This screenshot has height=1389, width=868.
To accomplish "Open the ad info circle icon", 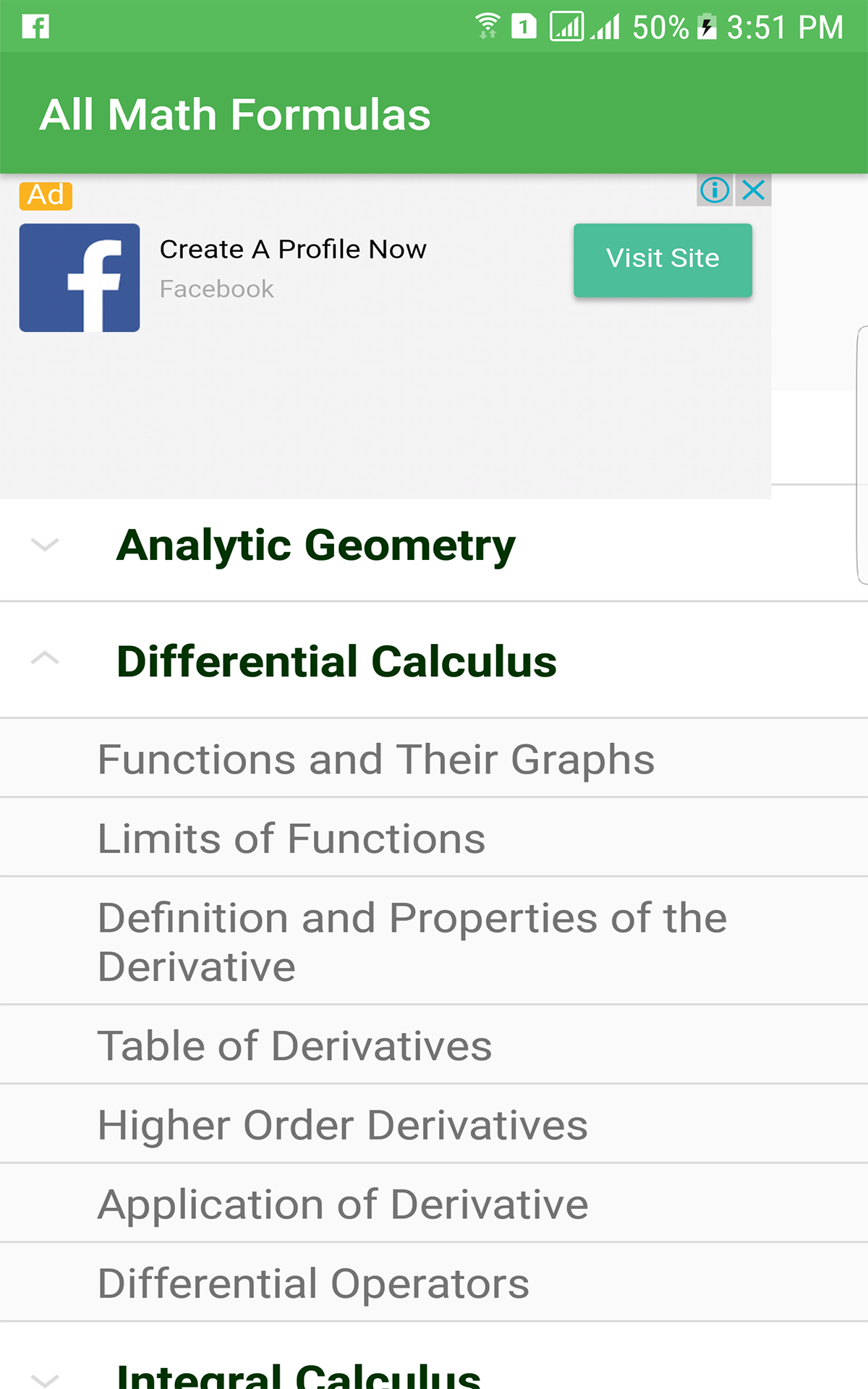I will (715, 190).
